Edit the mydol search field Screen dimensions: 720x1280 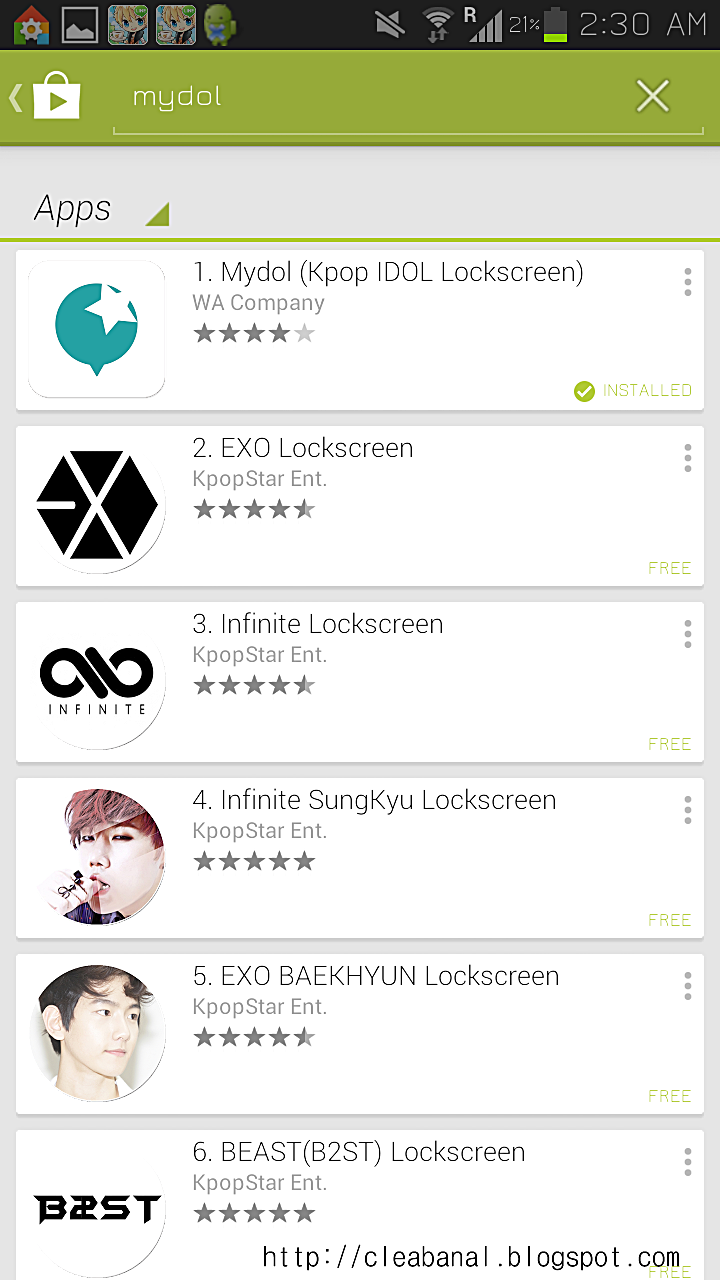click(370, 98)
